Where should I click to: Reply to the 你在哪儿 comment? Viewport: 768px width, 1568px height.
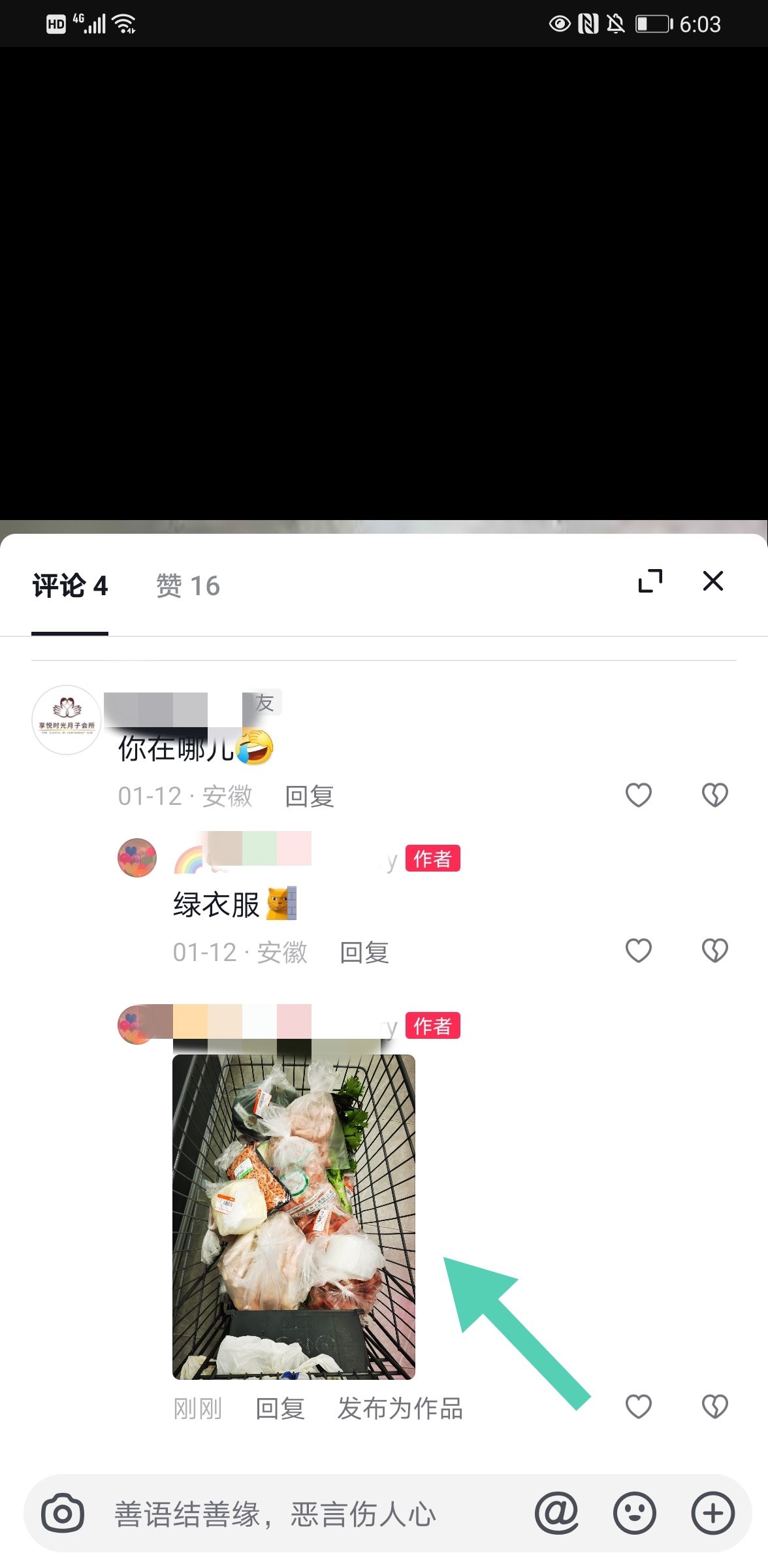(310, 796)
